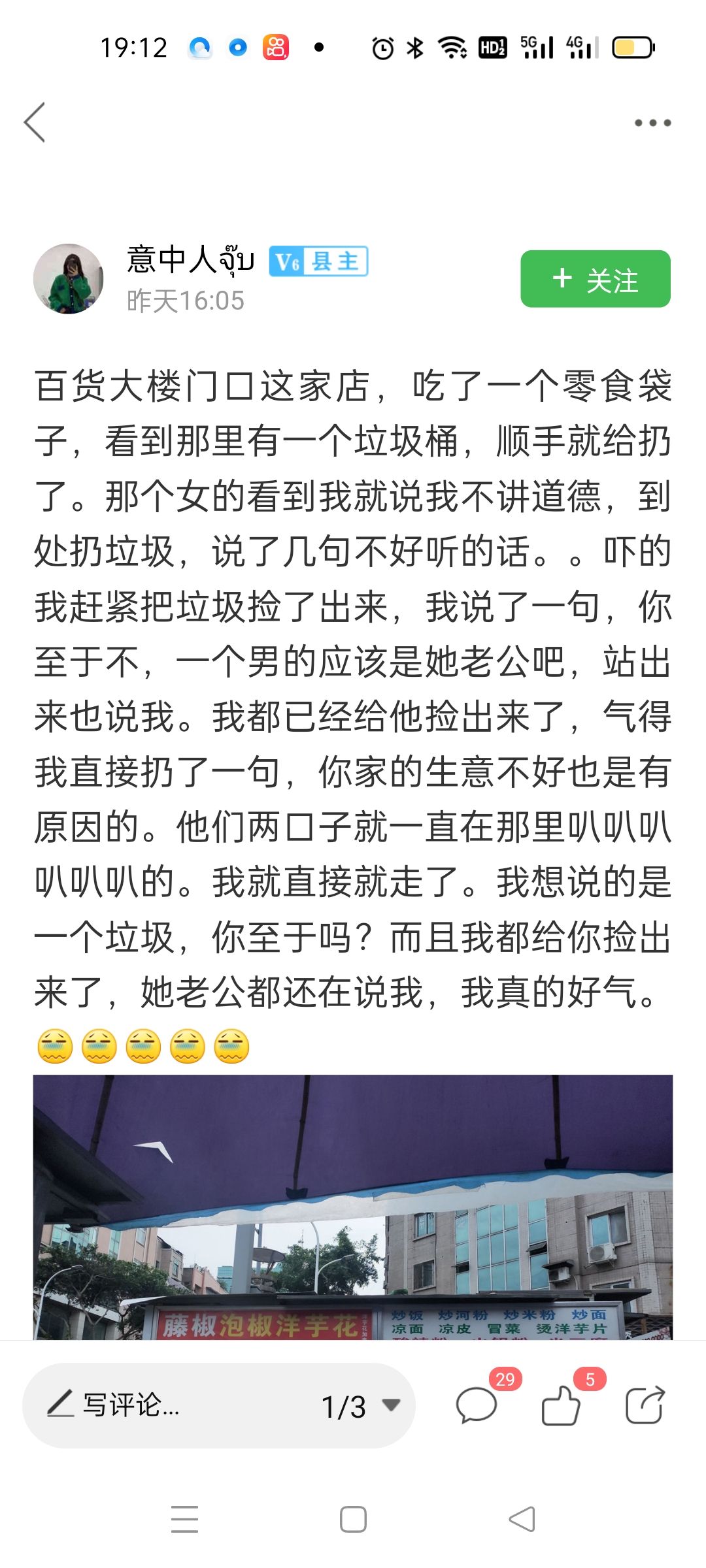Go back using the top-left arrow

(35, 122)
